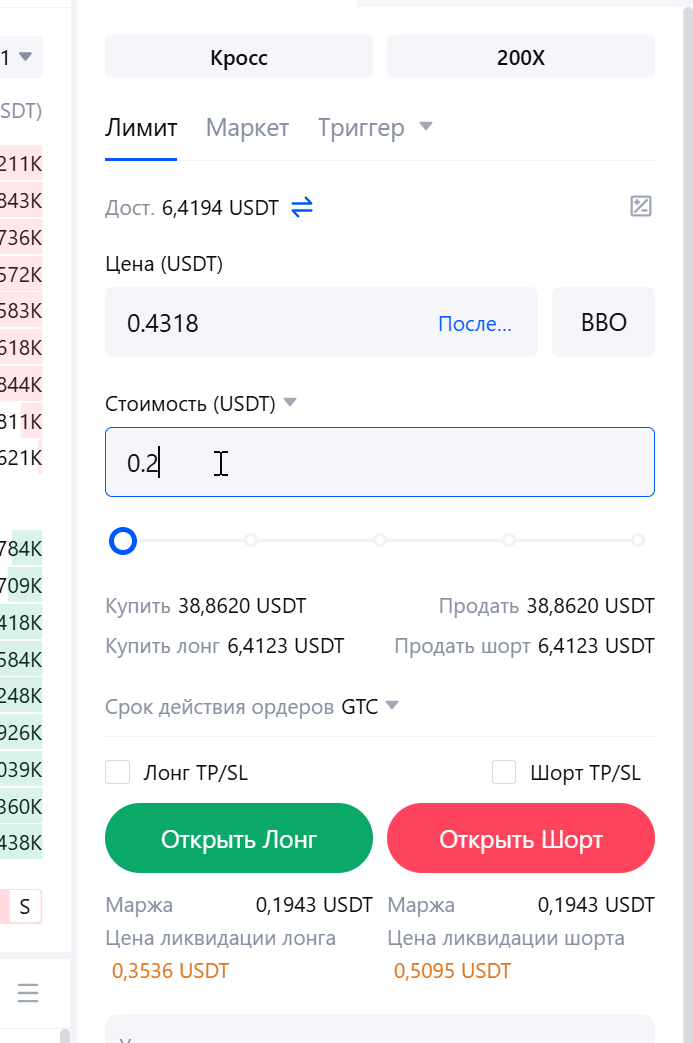Switch to the Маркет order tab
Viewport: 693px width, 1043px height.
[247, 128]
